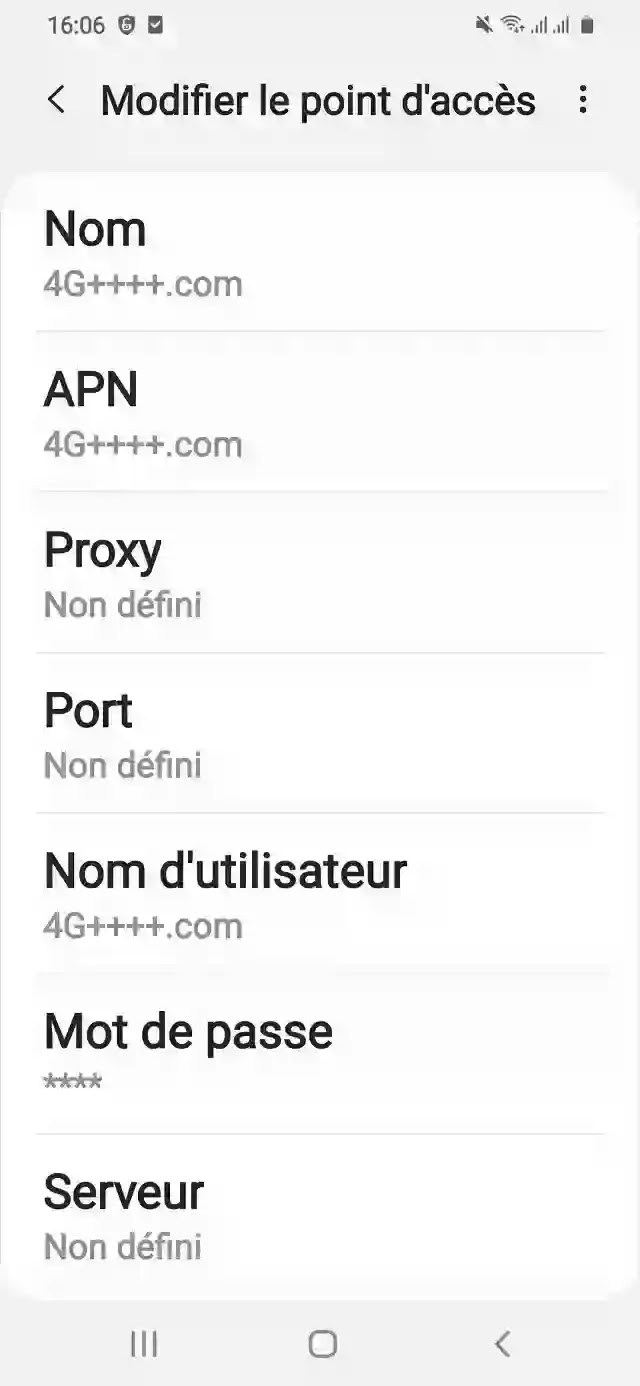The height and width of the screenshot is (1386, 640).
Task: Set the Proxy value
Action: (320, 573)
